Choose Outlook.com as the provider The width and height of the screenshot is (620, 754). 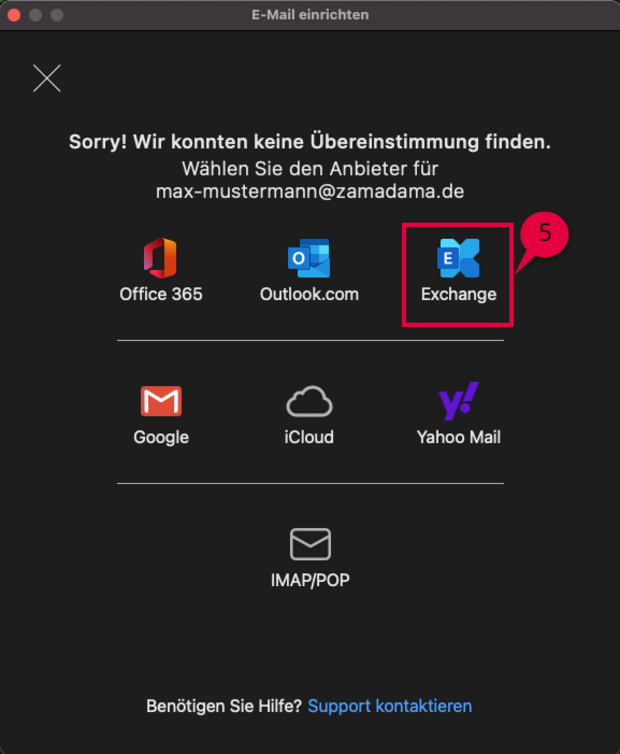pyautogui.click(x=308, y=270)
